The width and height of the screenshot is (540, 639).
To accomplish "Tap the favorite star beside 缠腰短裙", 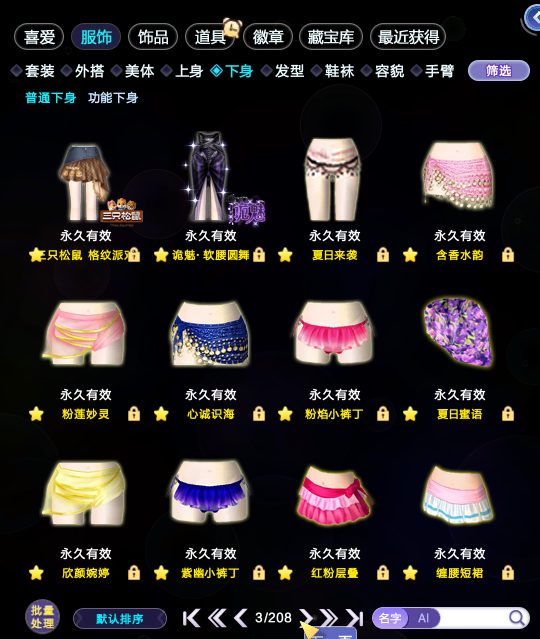I will (410, 573).
